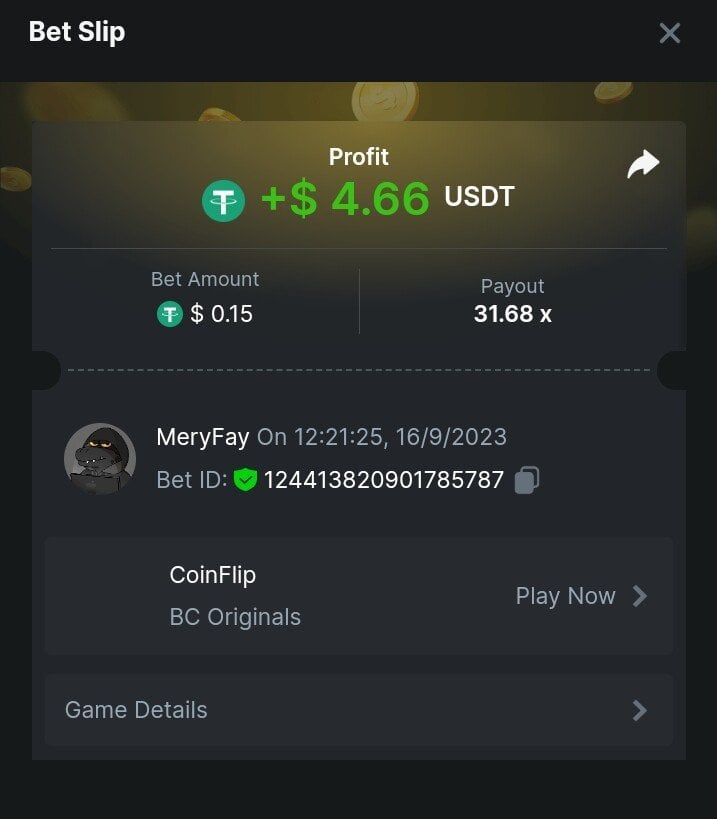Expand Game Details
This screenshot has width=717, height=819.
[358, 710]
